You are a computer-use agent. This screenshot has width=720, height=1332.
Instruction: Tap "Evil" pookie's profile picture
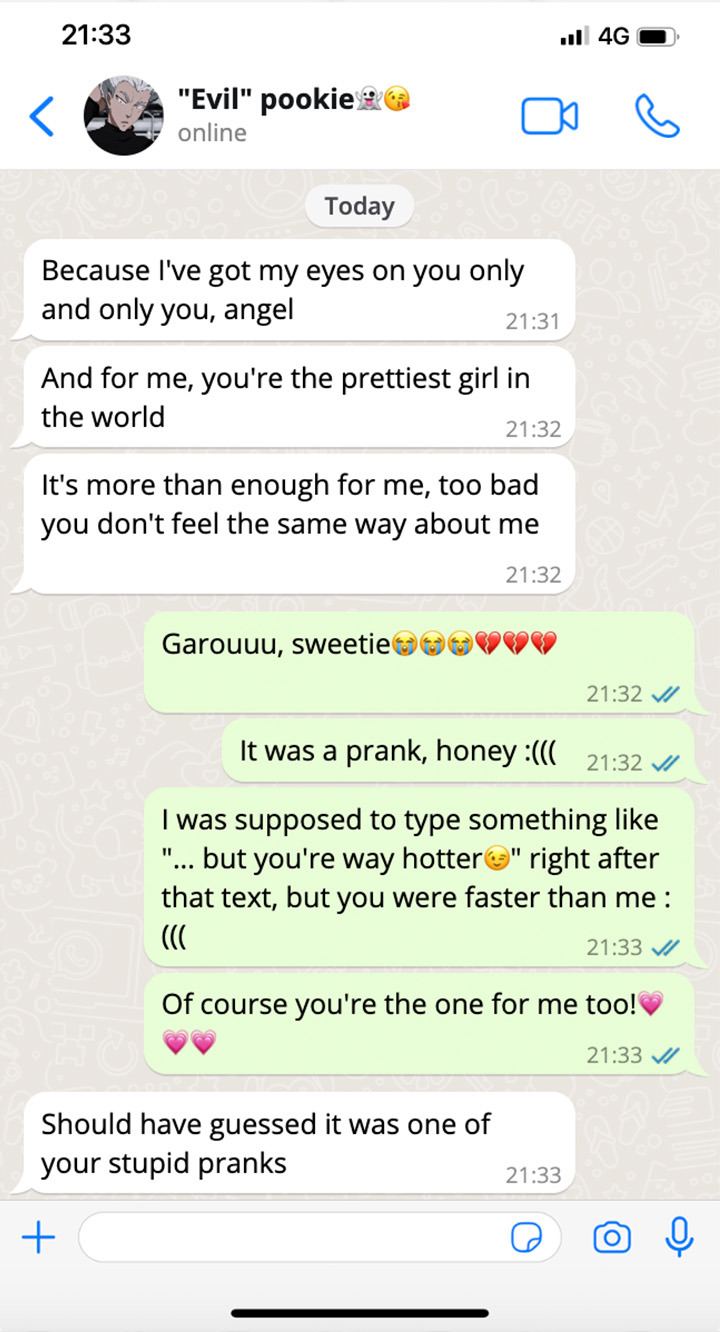coord(123,115)
